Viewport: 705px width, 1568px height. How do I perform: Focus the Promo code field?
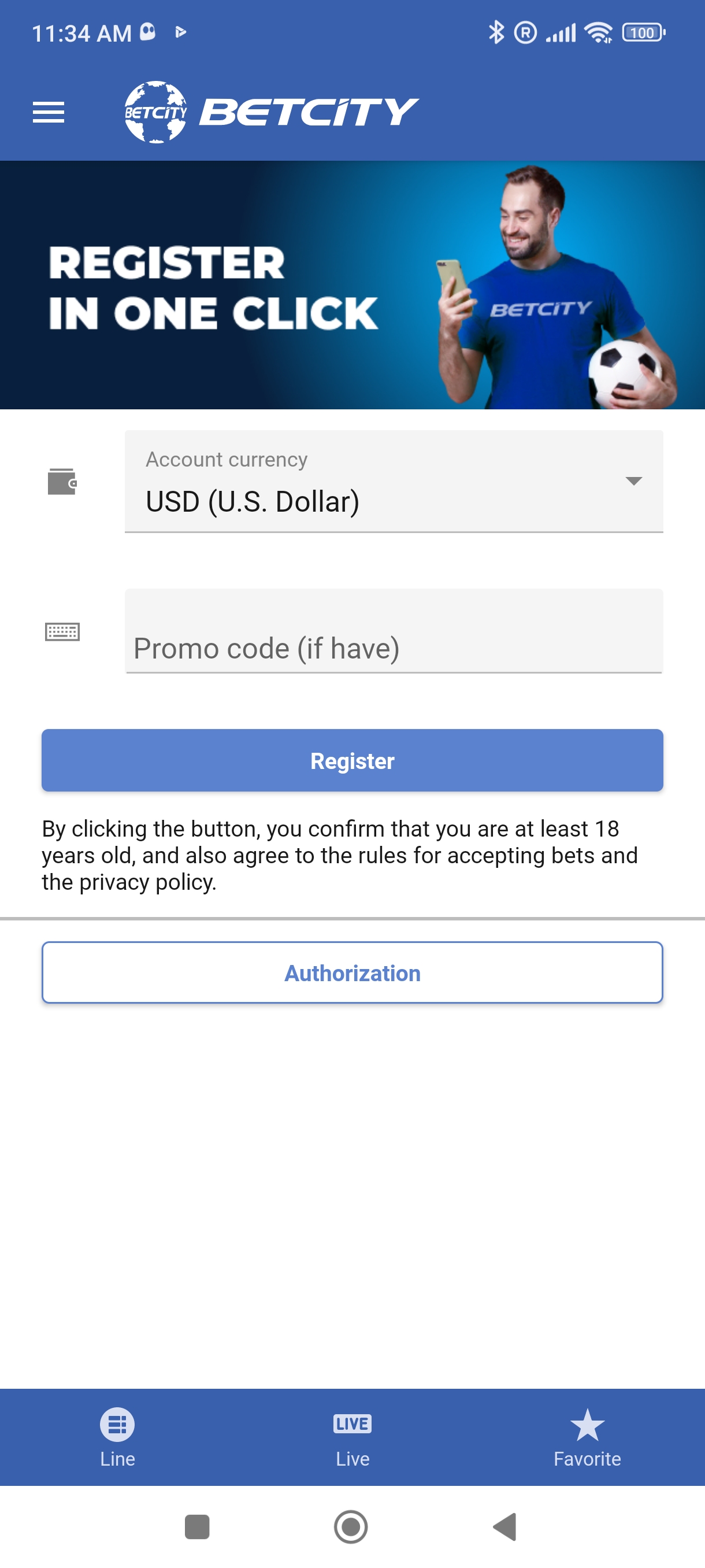[393, 633]
